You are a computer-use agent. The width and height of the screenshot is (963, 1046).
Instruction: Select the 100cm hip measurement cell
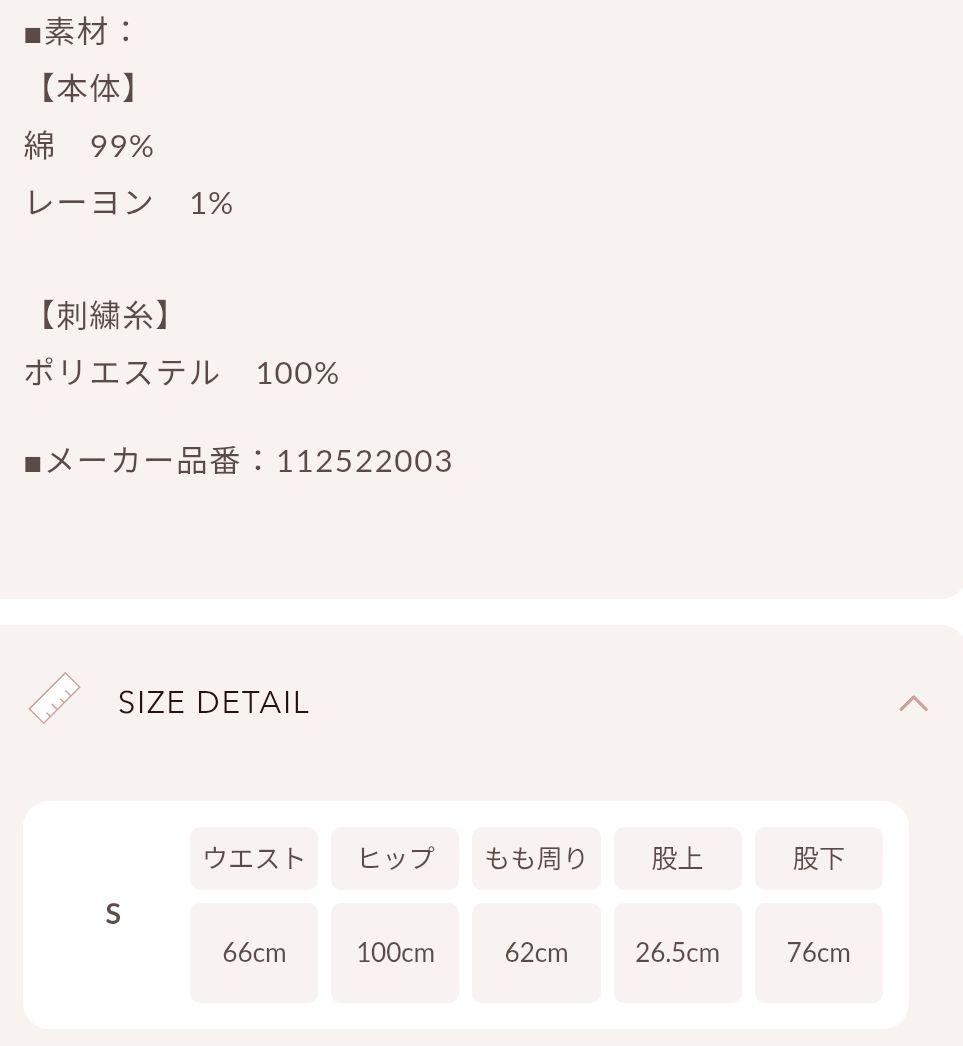[394, 952]
